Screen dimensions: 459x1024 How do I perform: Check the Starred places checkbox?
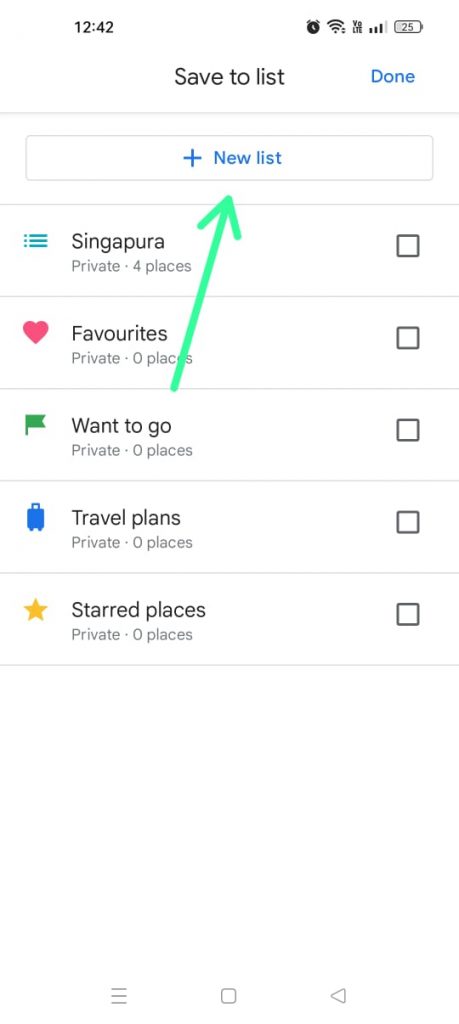408,615
